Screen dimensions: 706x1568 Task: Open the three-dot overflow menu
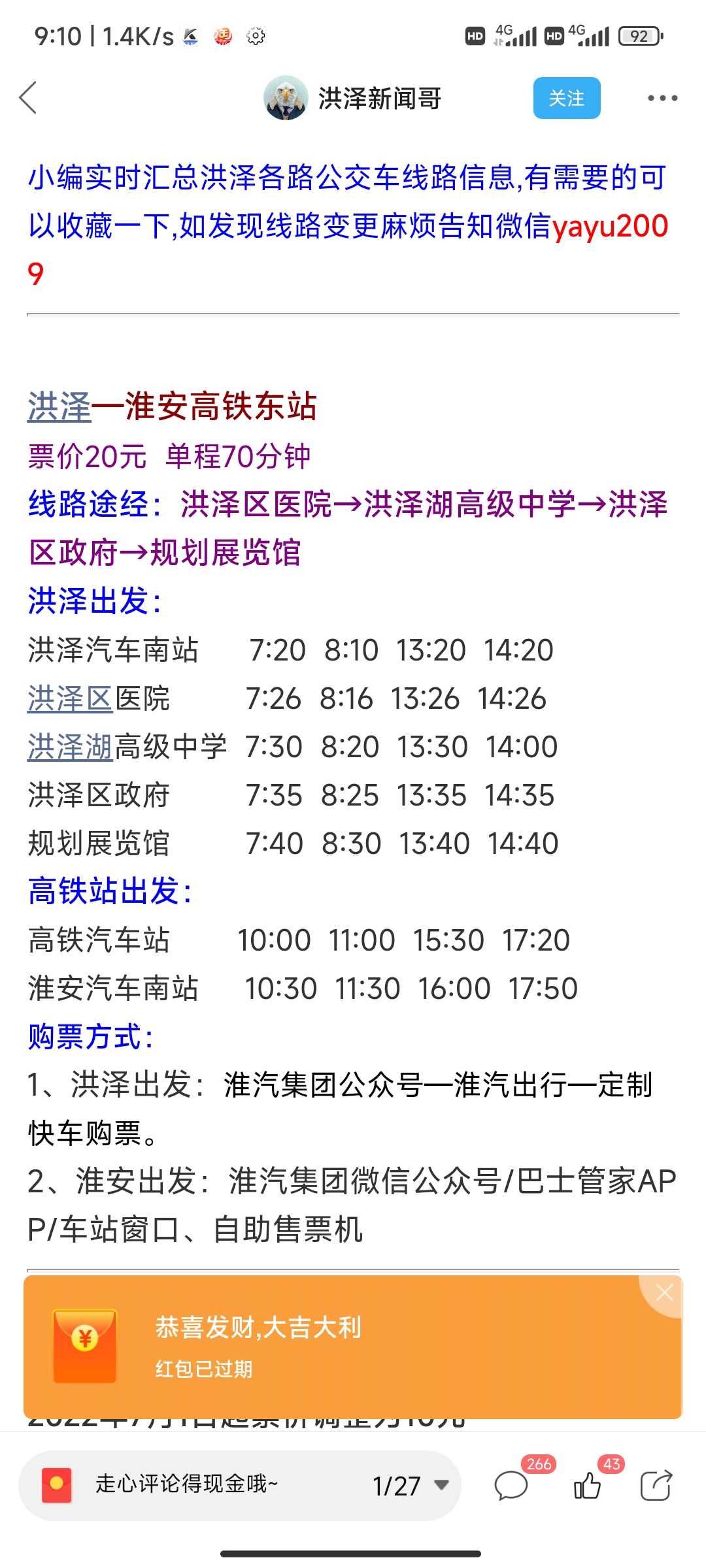(662, 98)
